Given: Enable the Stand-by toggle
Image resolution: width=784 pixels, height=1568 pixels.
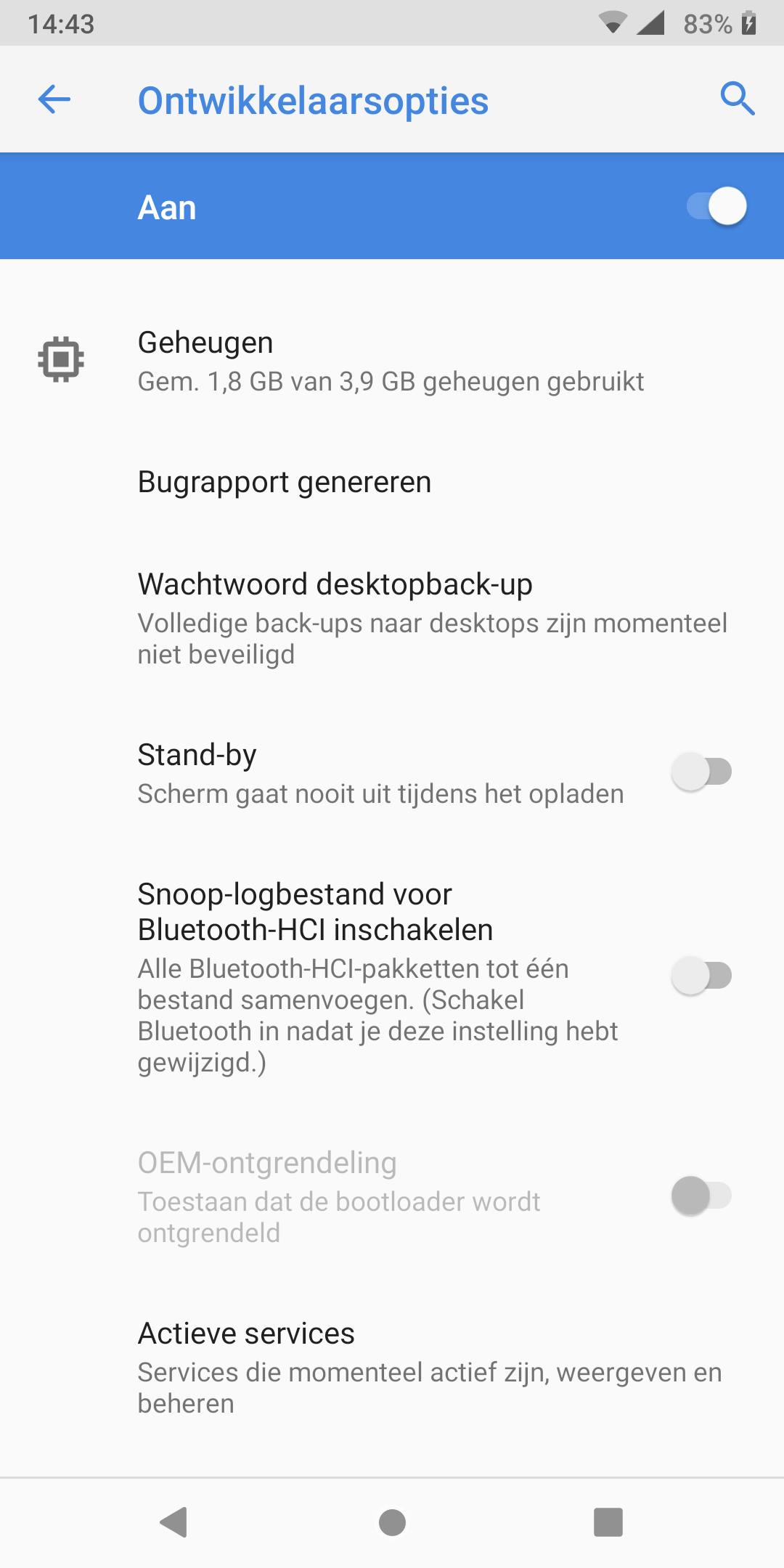Looking at the screenshot, I should (701, 772).
